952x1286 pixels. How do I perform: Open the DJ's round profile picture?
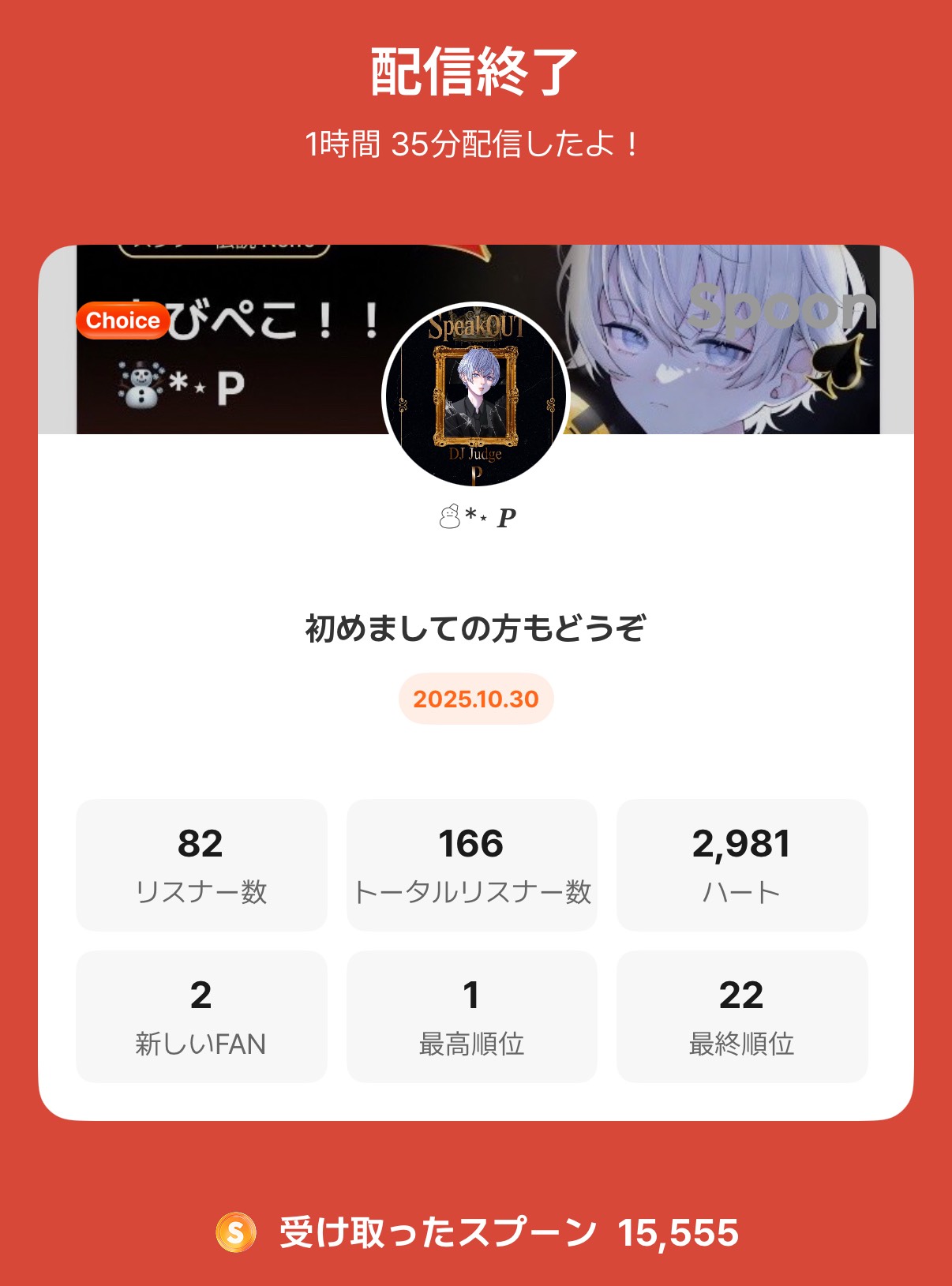[475, 395]
